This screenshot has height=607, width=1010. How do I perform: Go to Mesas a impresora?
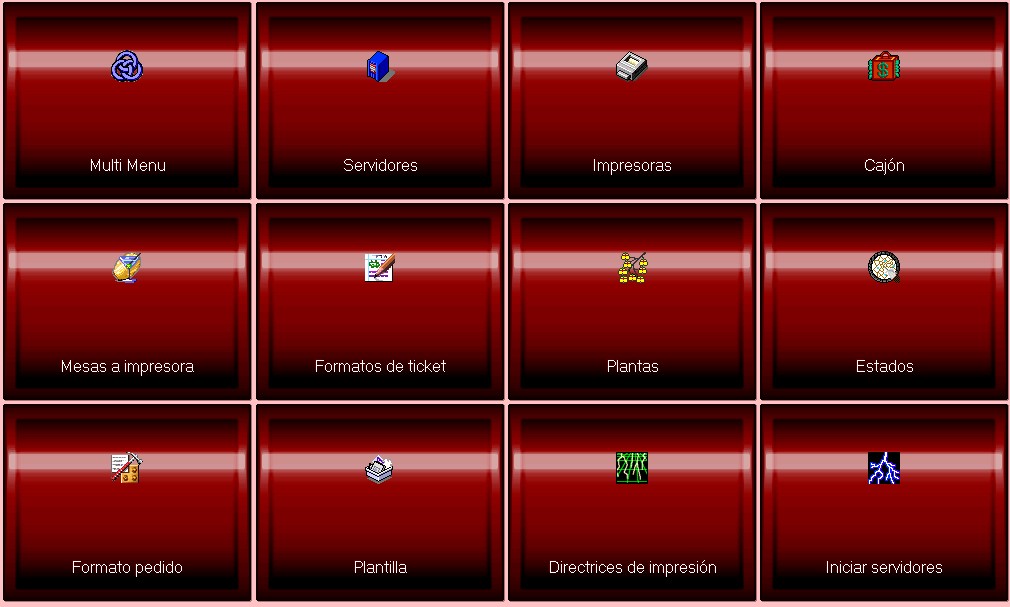(x=127, y=302)
